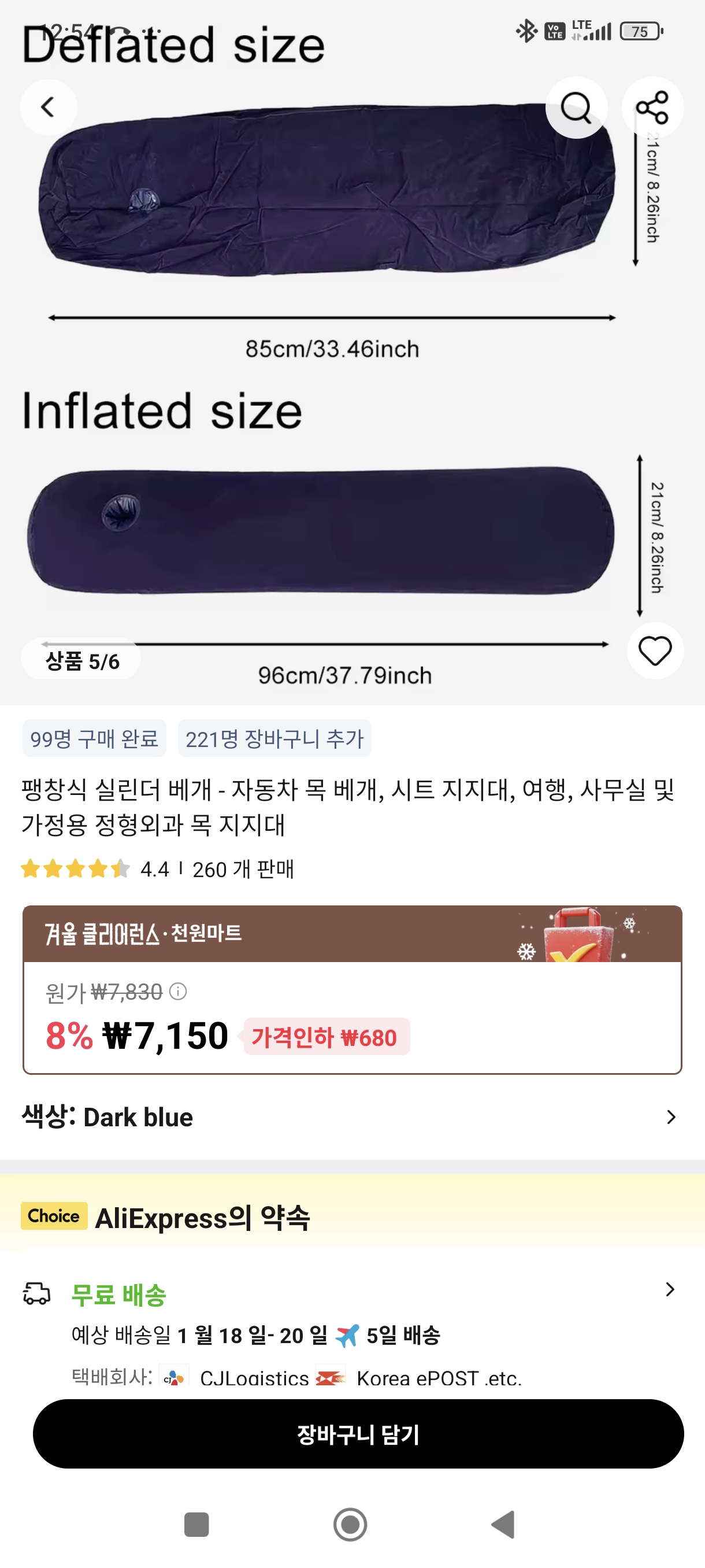Image resolution: width=705 pixels, height=1568 pixels.
Task: Share this inflatable pillow product
Action: tap(652, 108)
